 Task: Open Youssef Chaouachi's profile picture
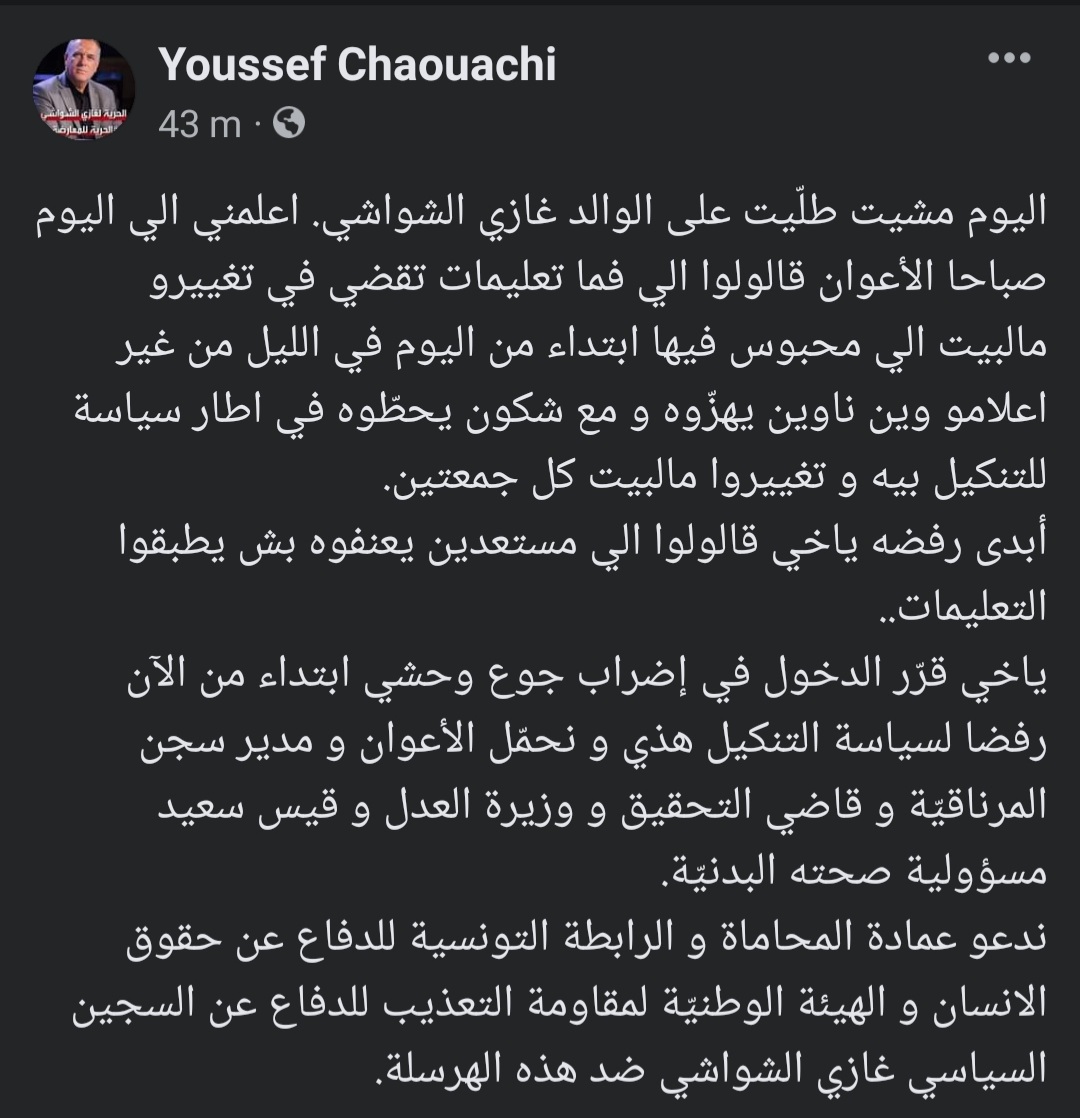tap(84, 91)
